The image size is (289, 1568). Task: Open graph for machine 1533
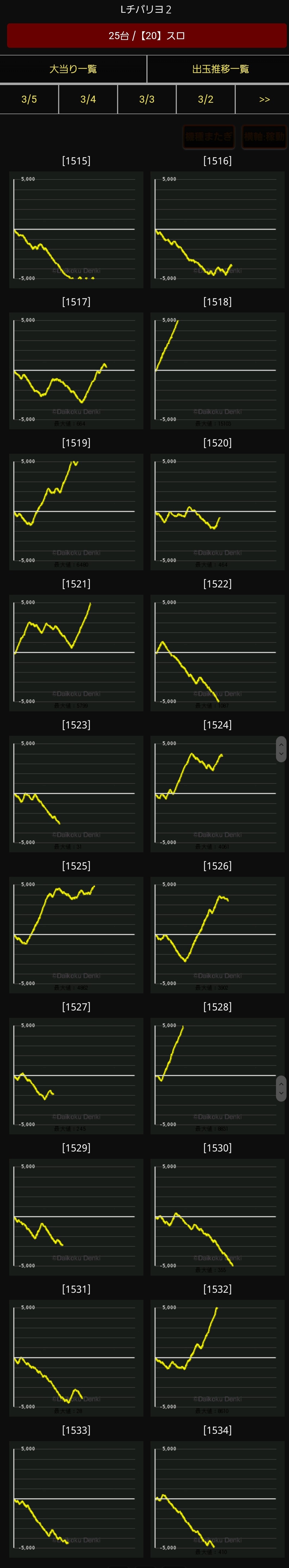pos(76,1499)
